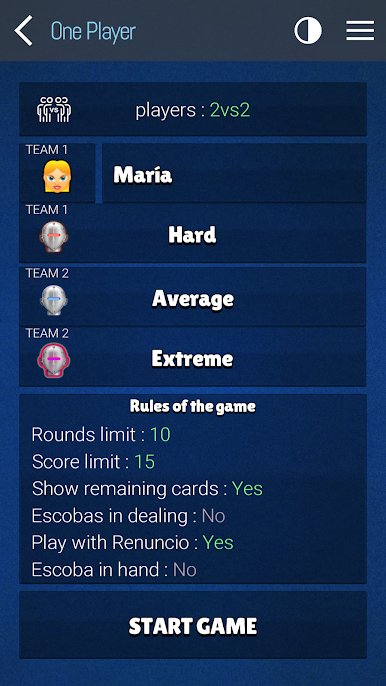Toggle Escoba in hand option
The width and height of the screenshot is (386, 686).
coord(114,570)
